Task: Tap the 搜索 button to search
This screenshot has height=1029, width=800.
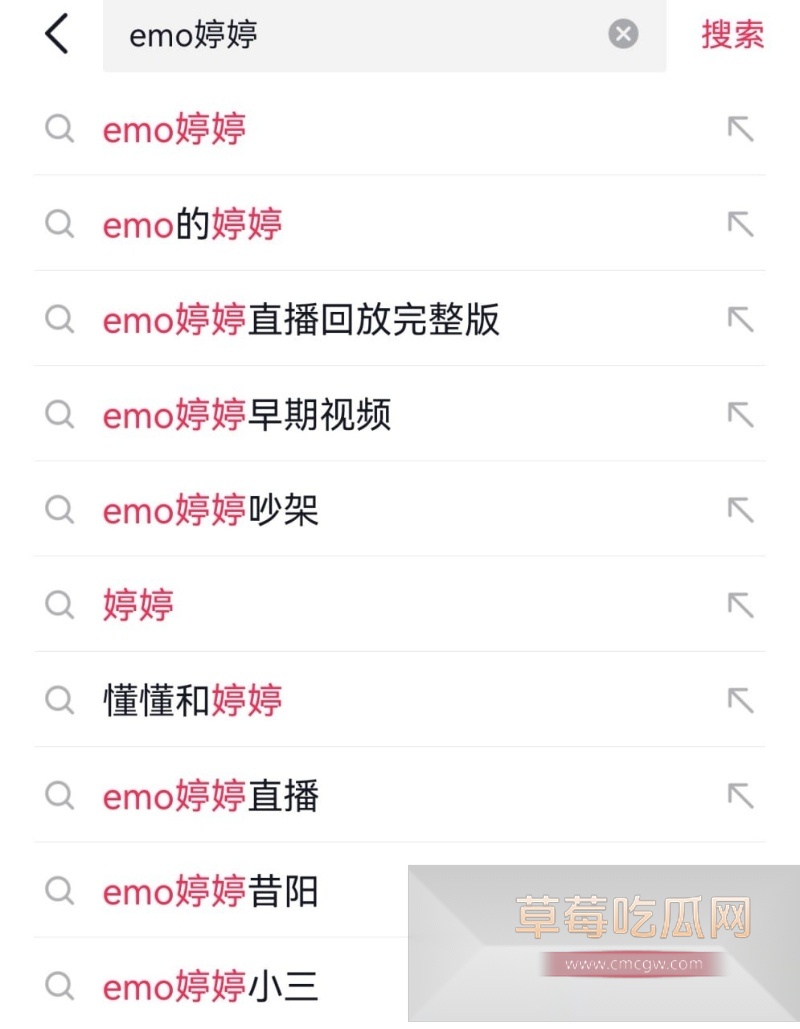Action: tap(732, 34)
